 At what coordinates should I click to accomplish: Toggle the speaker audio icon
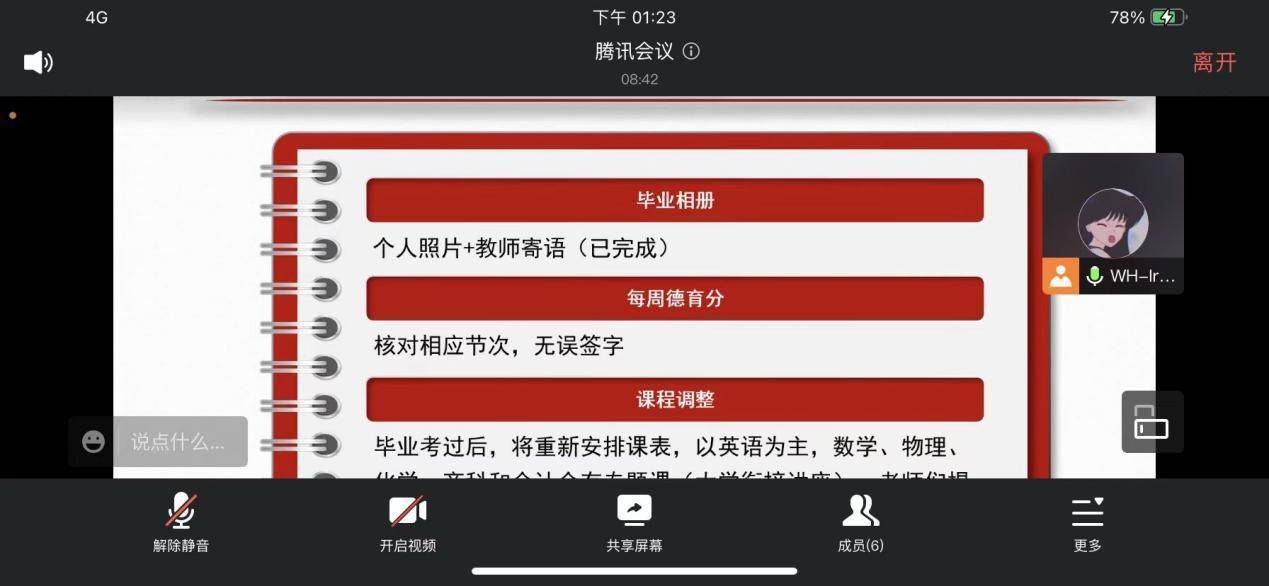(38, 62)
